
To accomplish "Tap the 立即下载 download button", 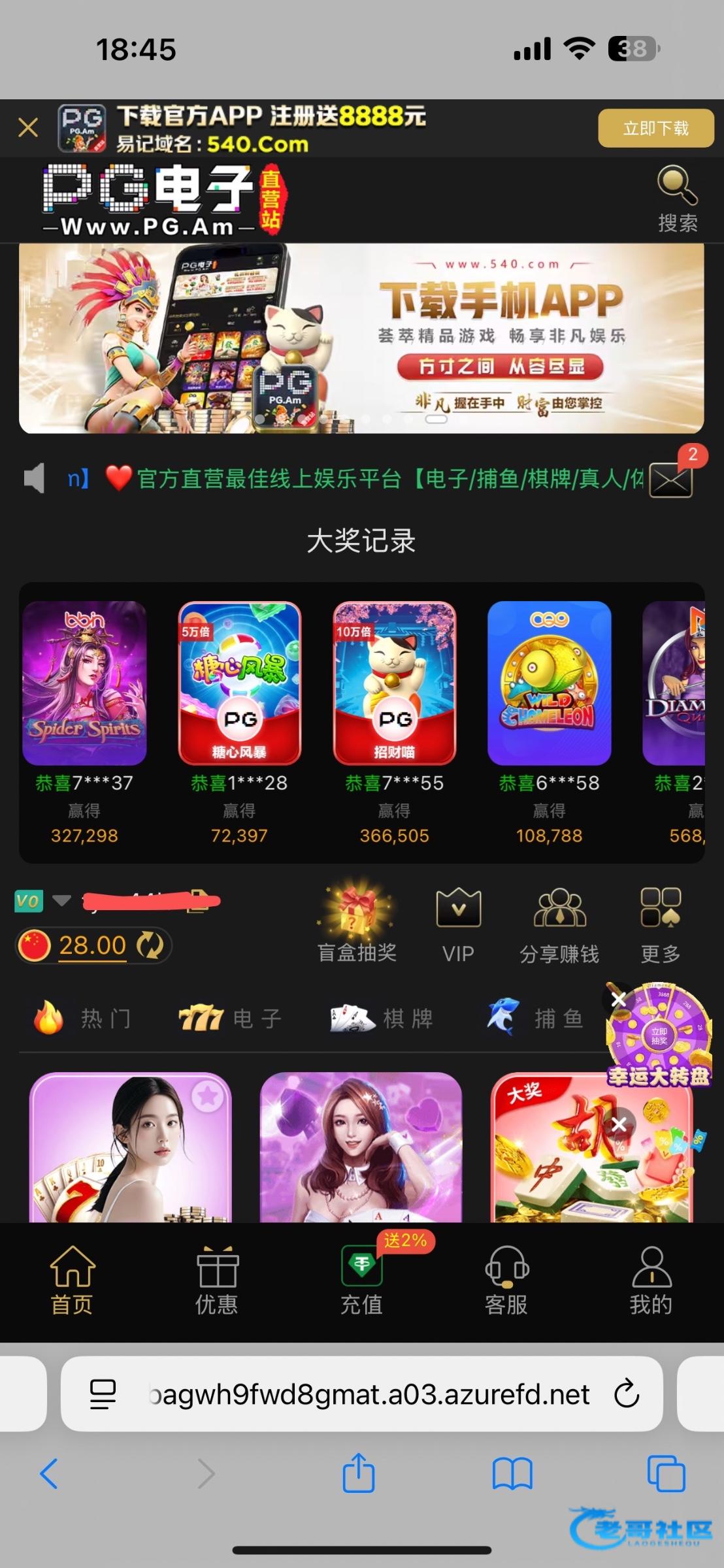I will pos(655,128).
